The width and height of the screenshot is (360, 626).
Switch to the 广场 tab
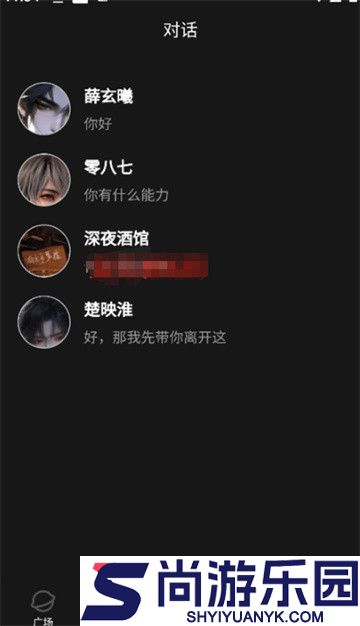click(43, 608)
